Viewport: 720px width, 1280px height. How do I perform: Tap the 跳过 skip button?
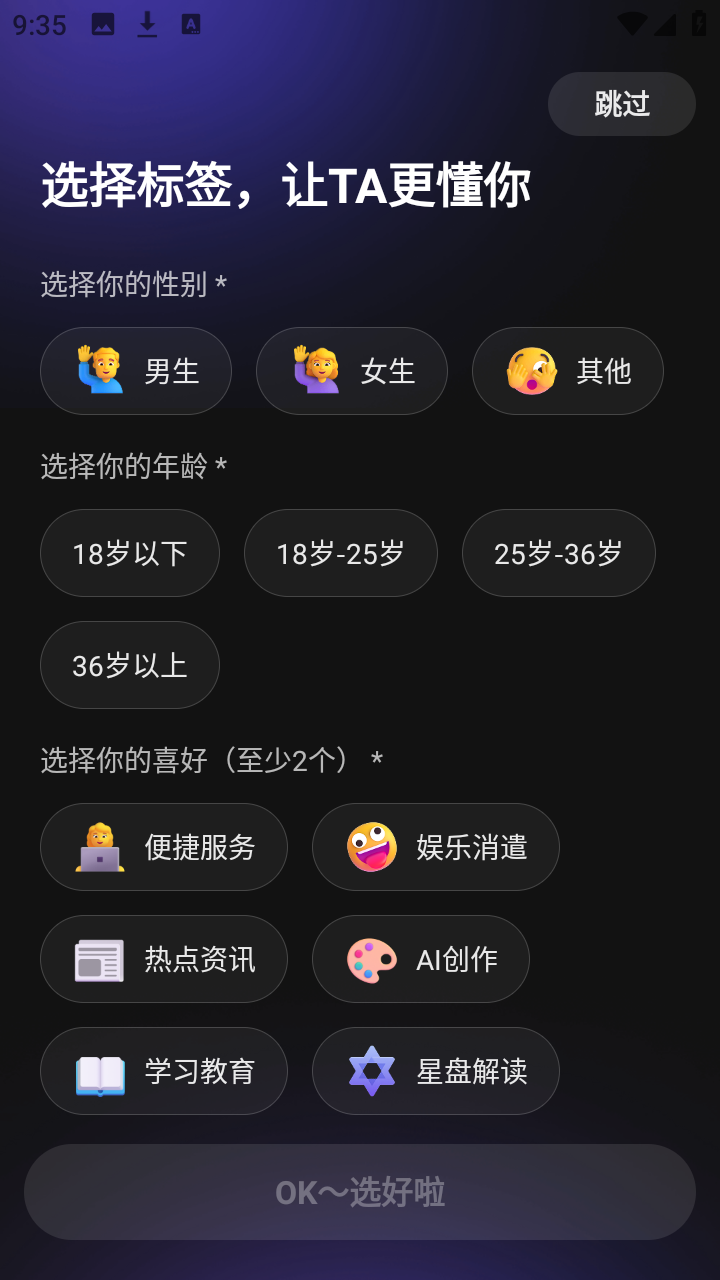621,103
